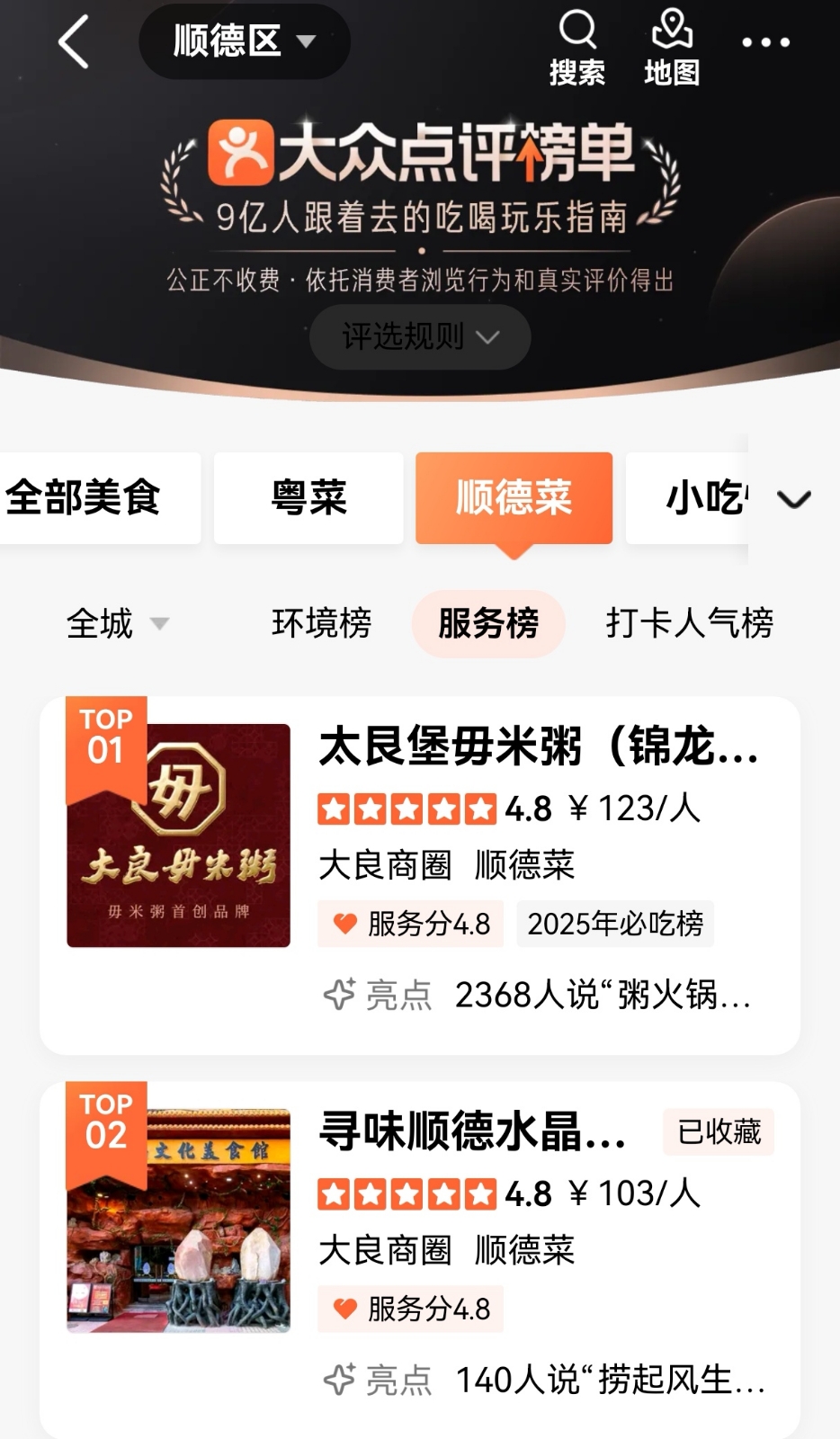Open the 顺德区 district selector
Image resolution: width=840 pixels, height=1439 pixels.
click(244, 41)
